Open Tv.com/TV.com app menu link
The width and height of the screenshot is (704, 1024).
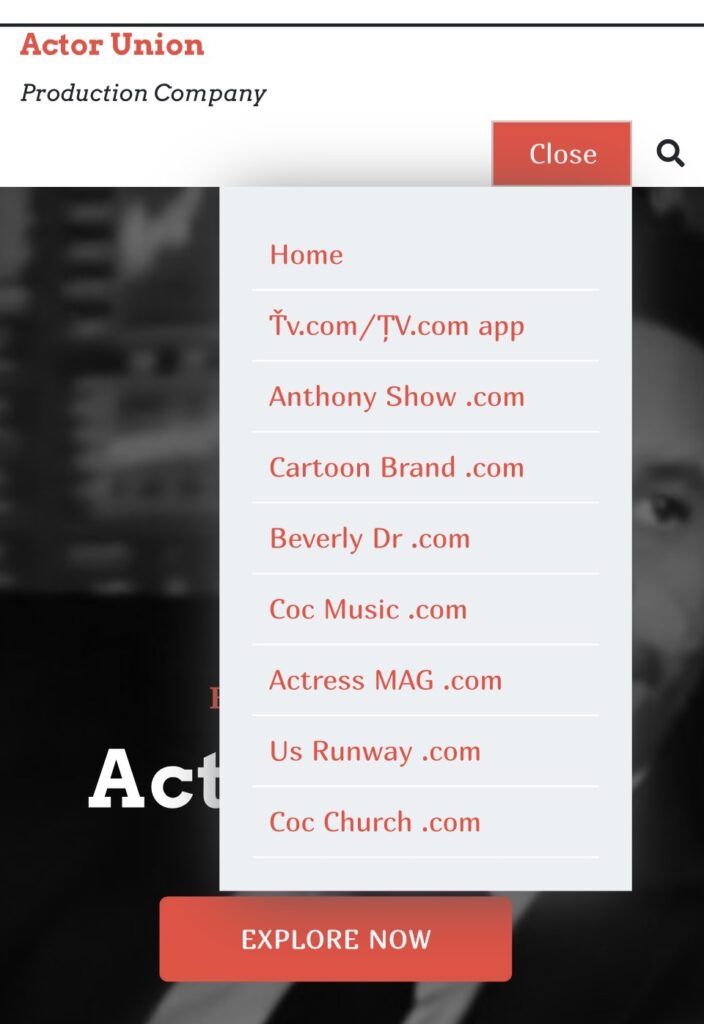[x=396, y=326]
